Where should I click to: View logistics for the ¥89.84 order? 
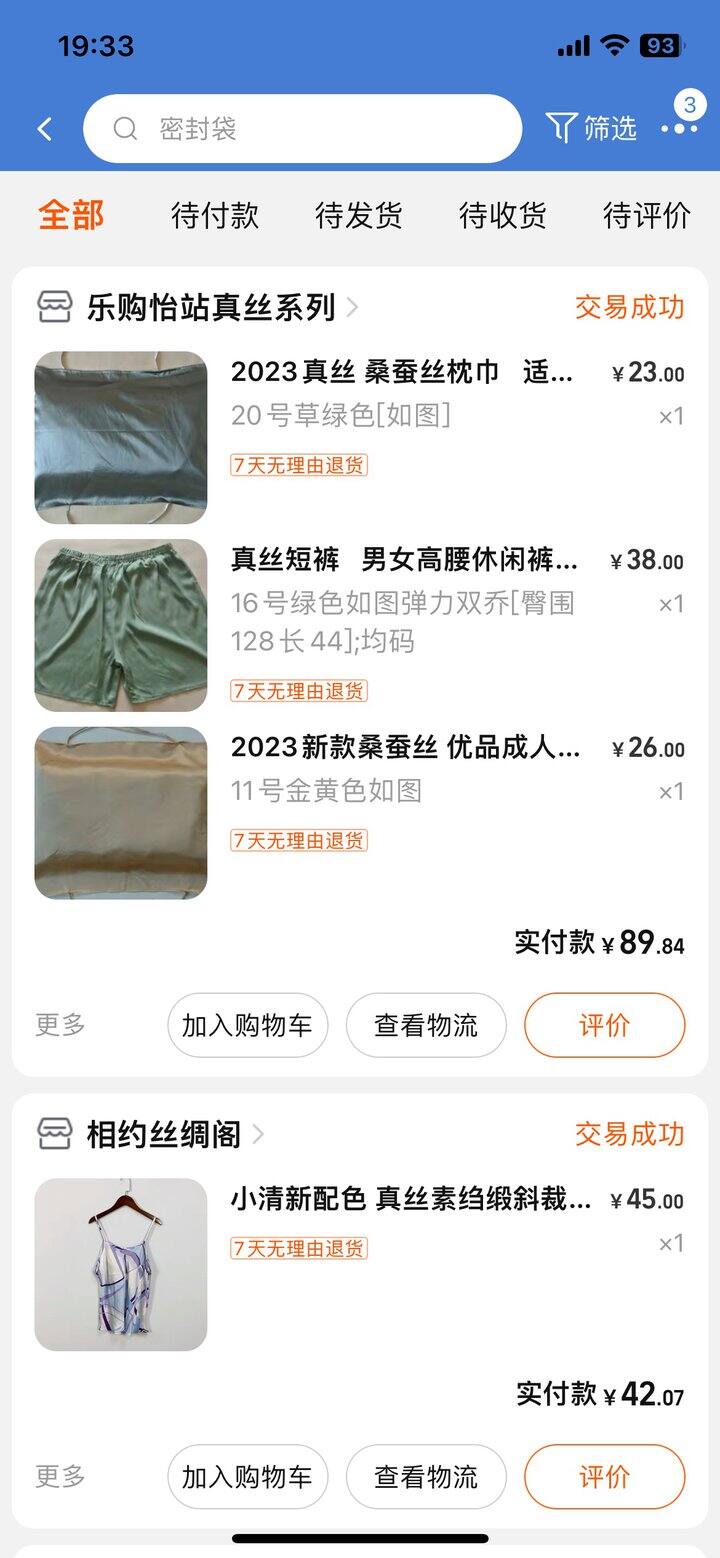point(426,1025)
